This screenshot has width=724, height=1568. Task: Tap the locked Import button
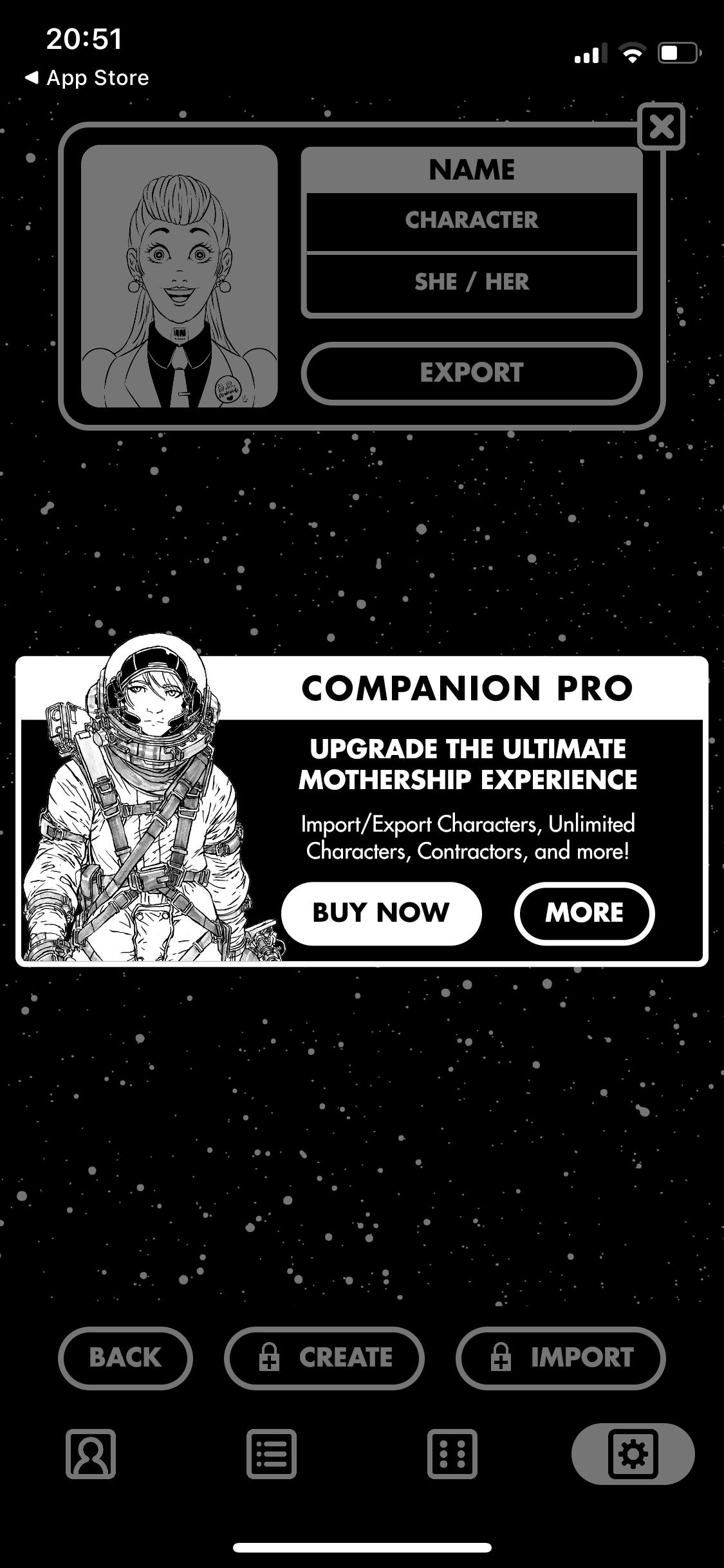point(560,1358)
